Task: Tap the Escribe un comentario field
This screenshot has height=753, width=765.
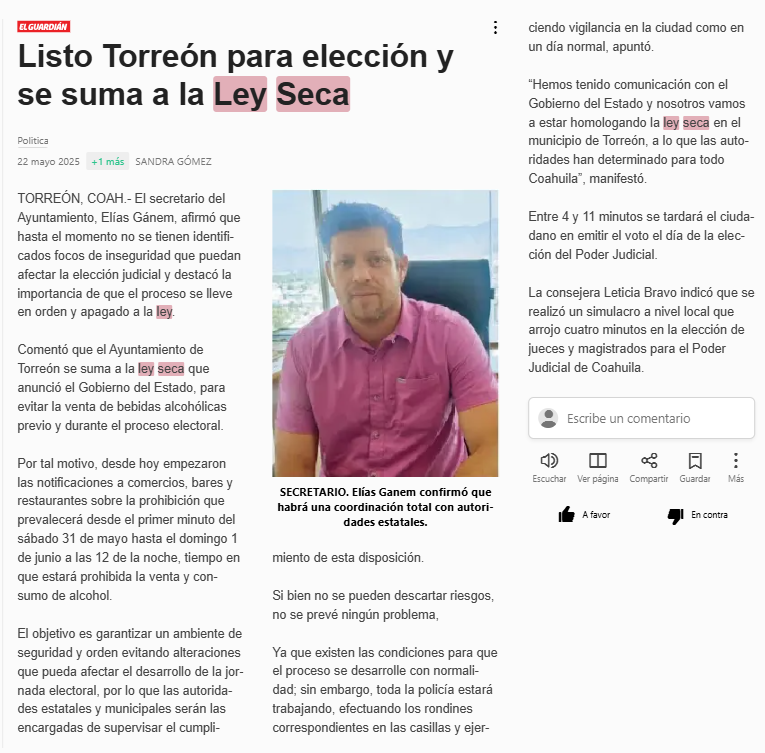Action: click(x=641, y=418)
